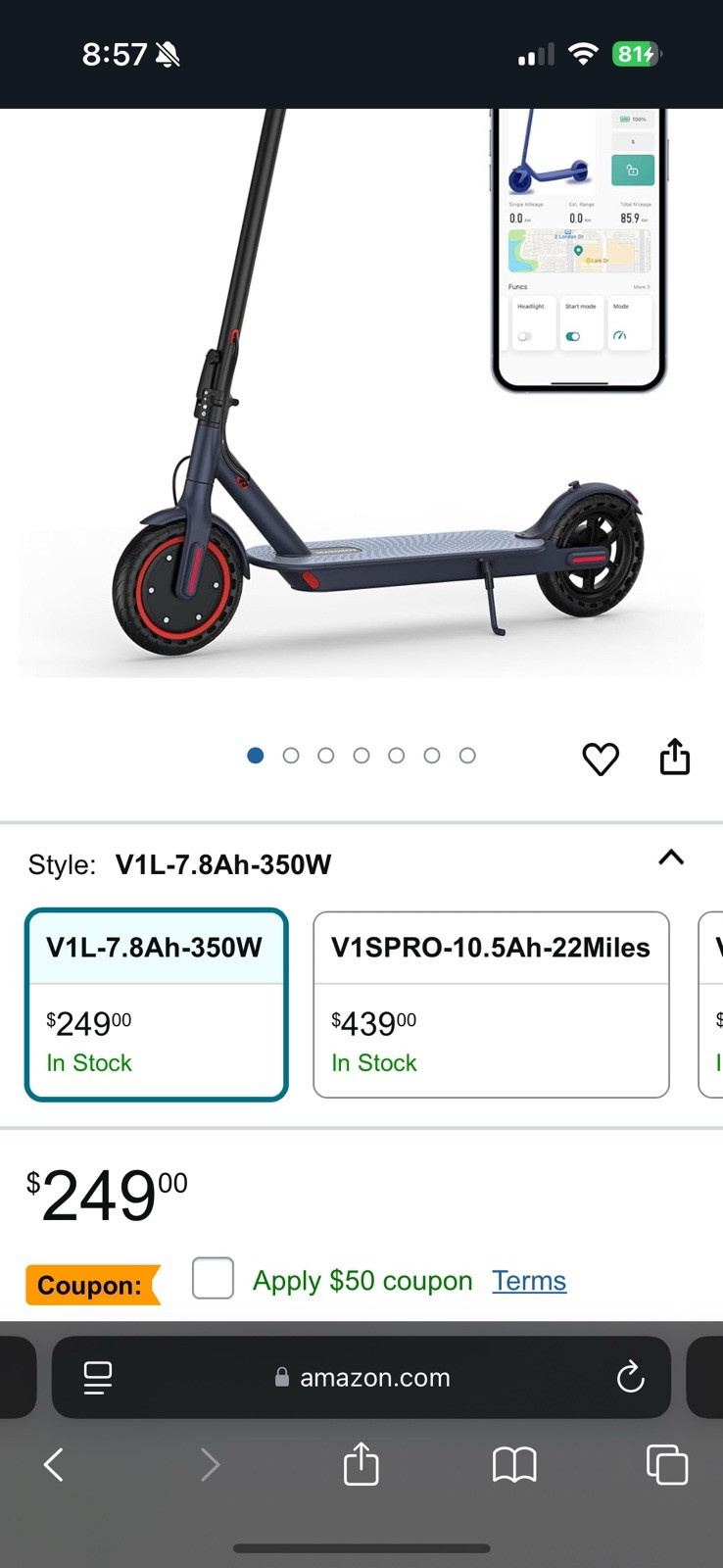Go back to the previous page
Viewport: 723px width, 1568px height.
[54, 1465]
